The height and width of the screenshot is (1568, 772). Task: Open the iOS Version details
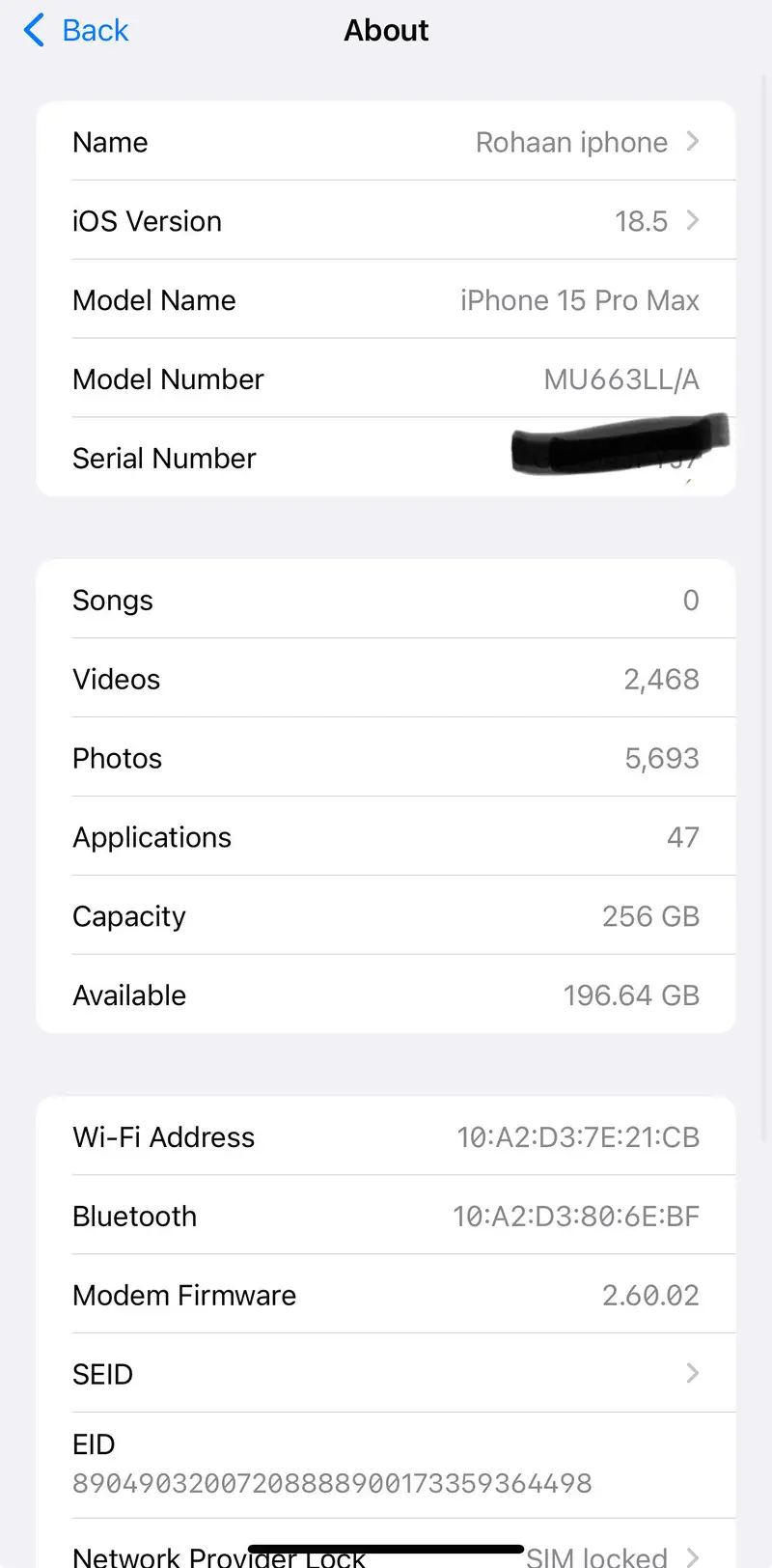386,221
